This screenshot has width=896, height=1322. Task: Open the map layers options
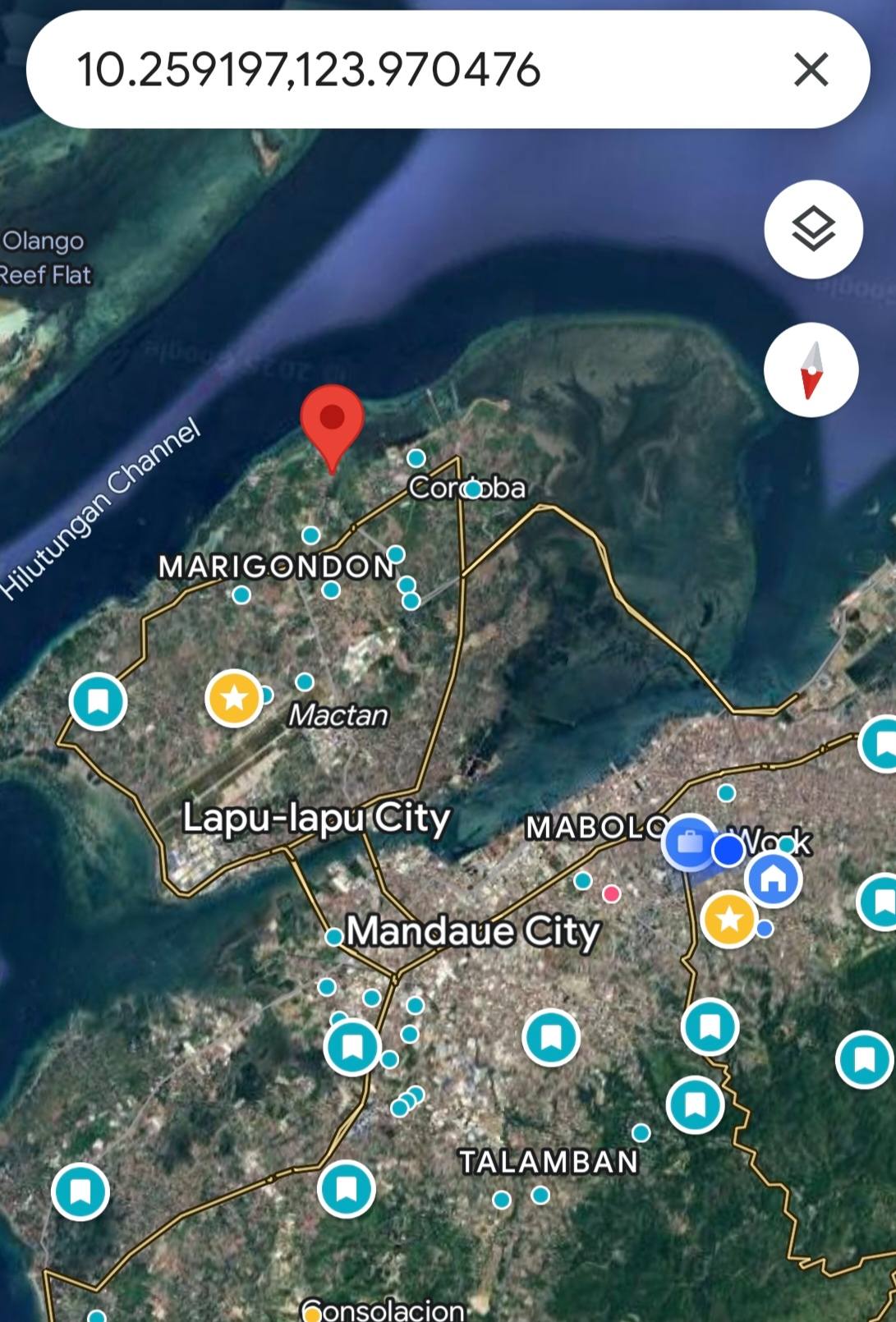pyautogui.click(x=813, y=229)
